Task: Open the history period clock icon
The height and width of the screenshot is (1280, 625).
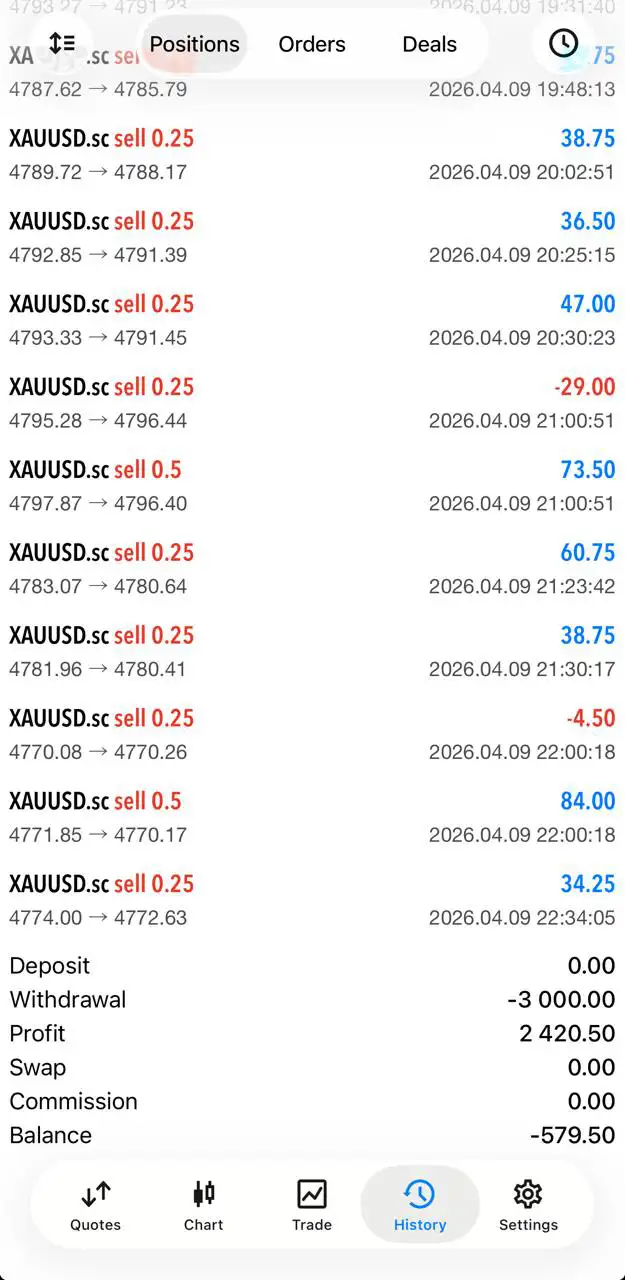Action: pyautogui.click(x=563, y=44)
